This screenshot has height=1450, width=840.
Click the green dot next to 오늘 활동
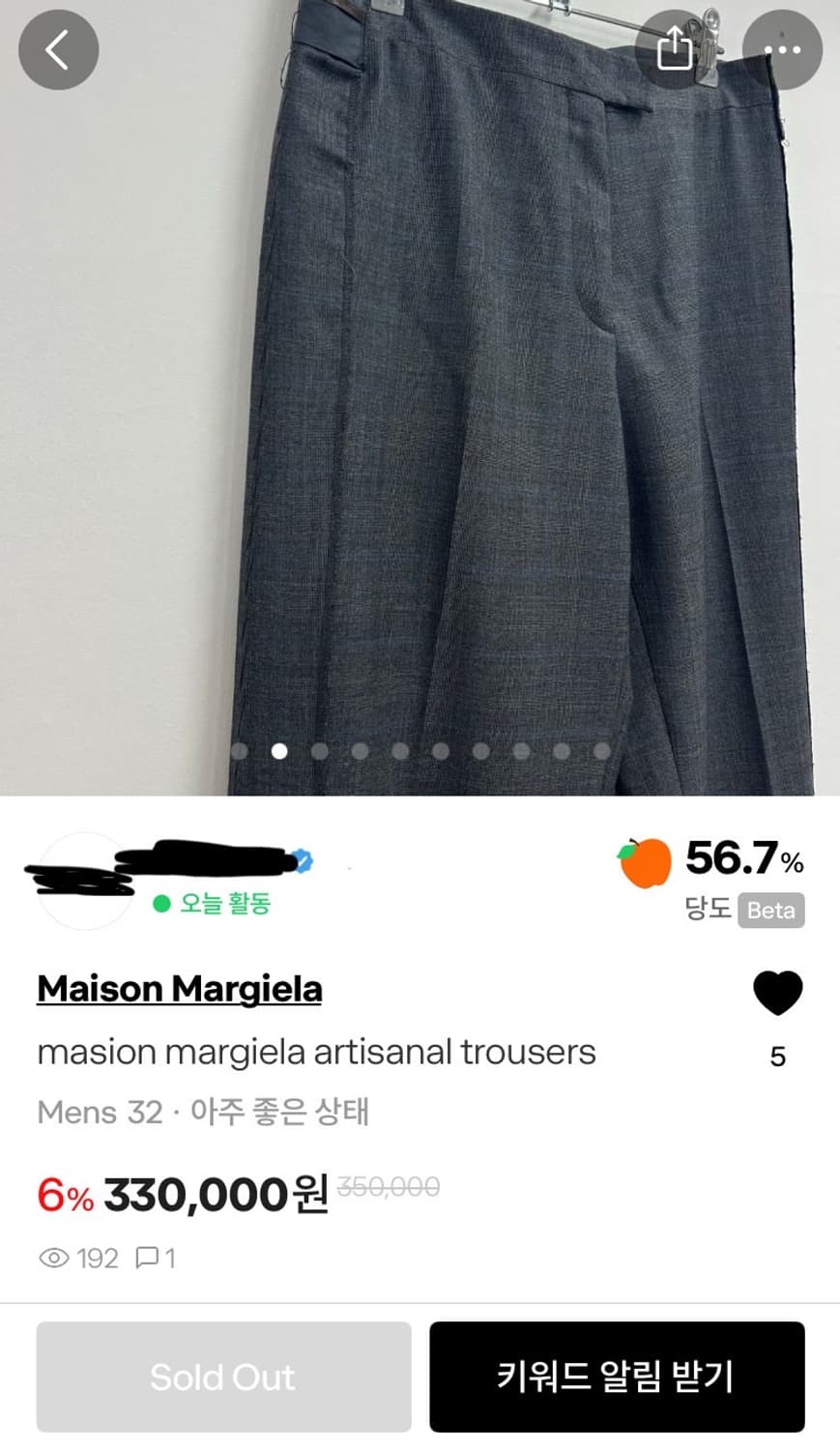pos(160,904)
